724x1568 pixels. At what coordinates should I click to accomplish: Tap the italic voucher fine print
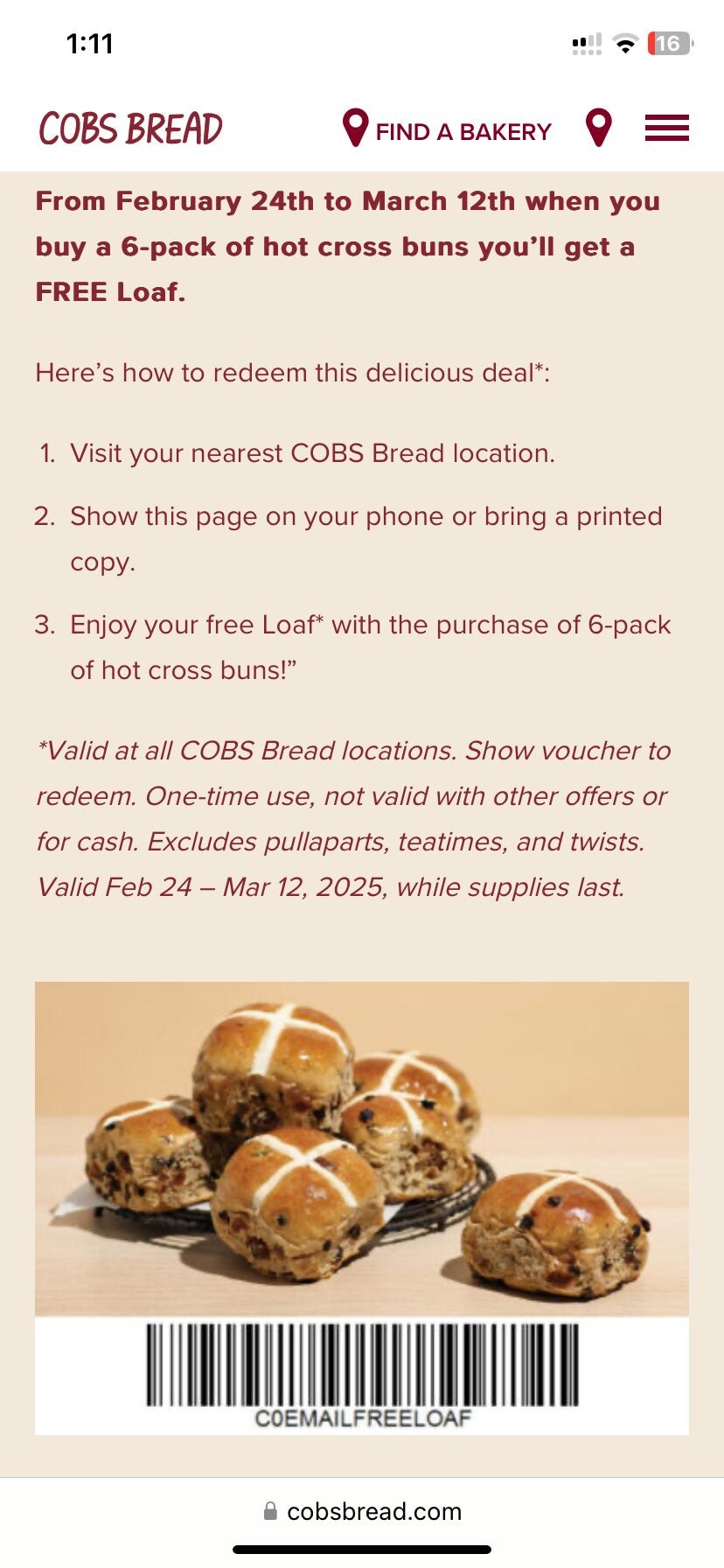[x=353, y=818]
